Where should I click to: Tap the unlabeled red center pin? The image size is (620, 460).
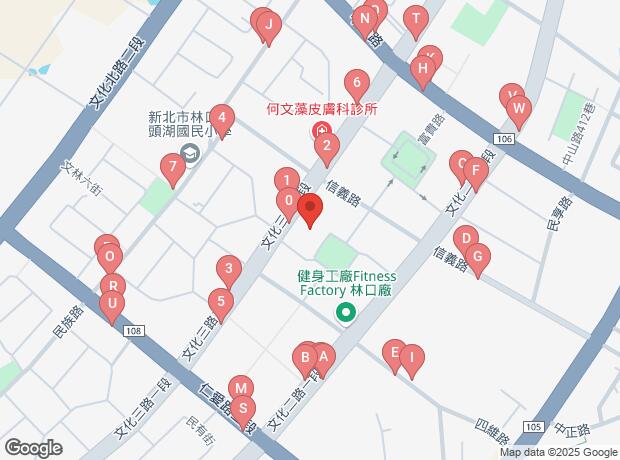(x=310, y=210)
